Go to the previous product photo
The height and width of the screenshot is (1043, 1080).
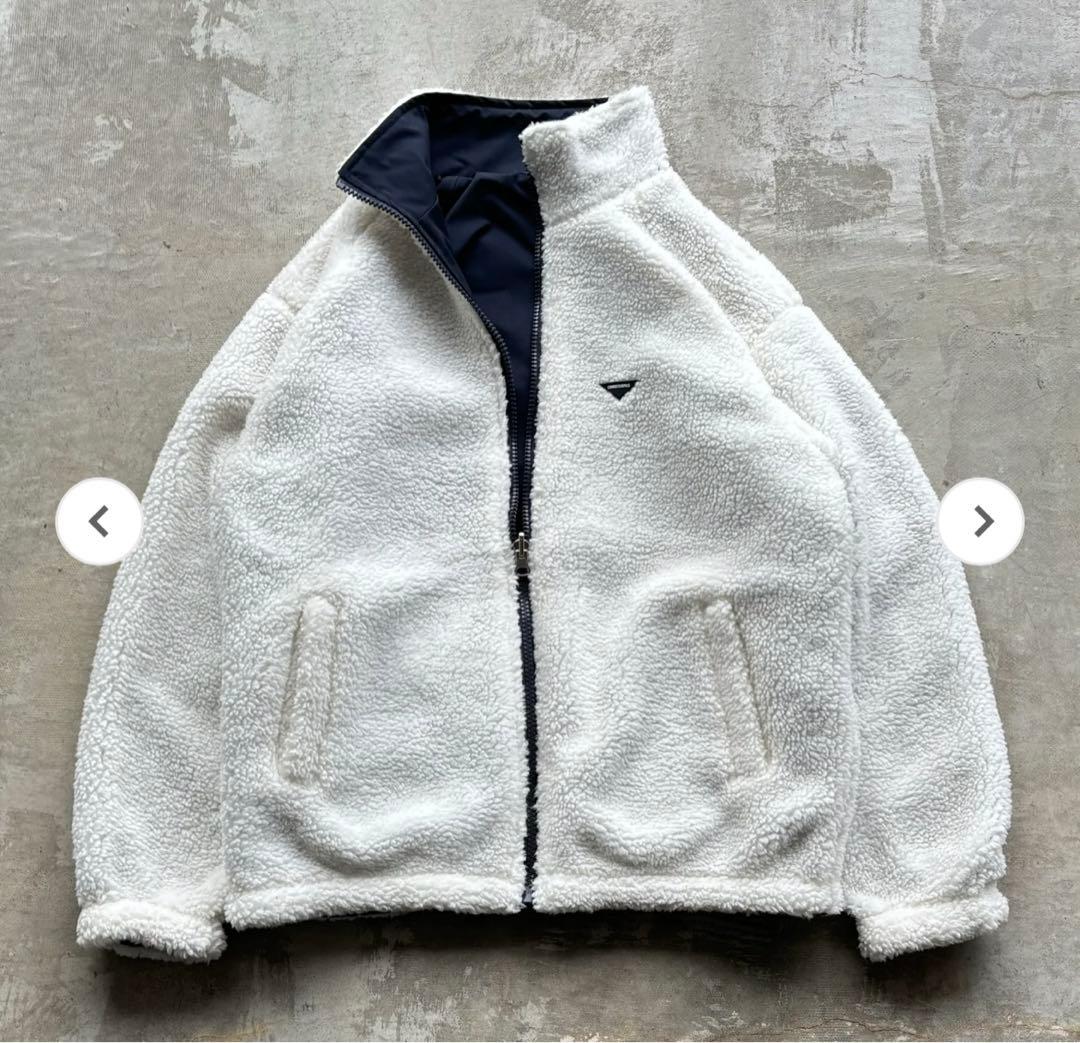[x=98, y=521]
